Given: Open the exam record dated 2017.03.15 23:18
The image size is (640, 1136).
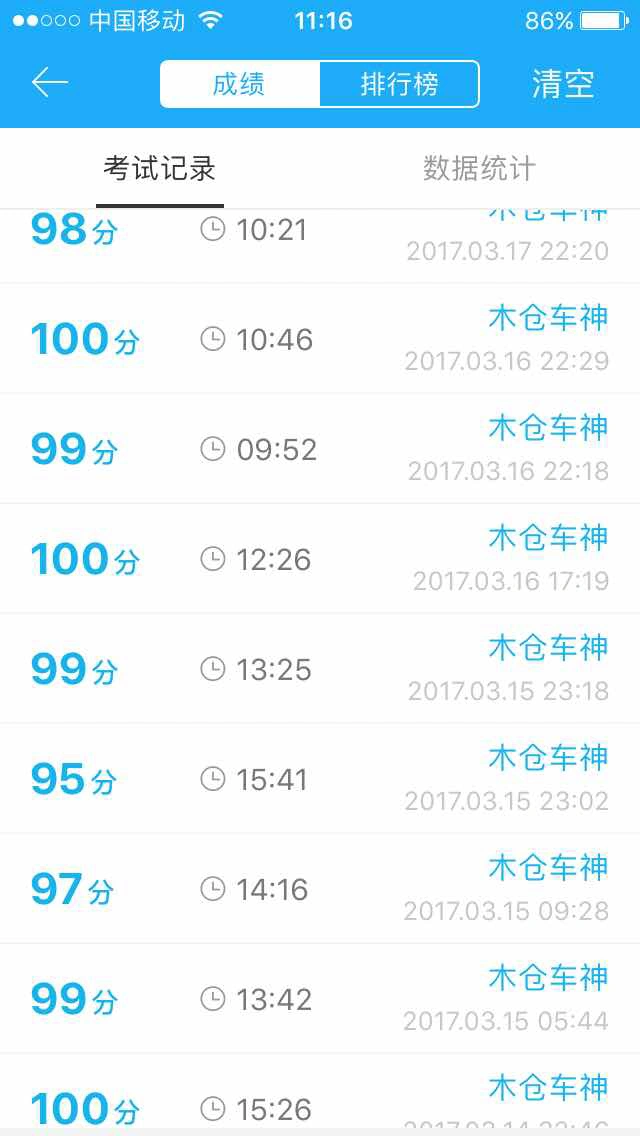Looking at the screenshot, I should coord(320,669).
